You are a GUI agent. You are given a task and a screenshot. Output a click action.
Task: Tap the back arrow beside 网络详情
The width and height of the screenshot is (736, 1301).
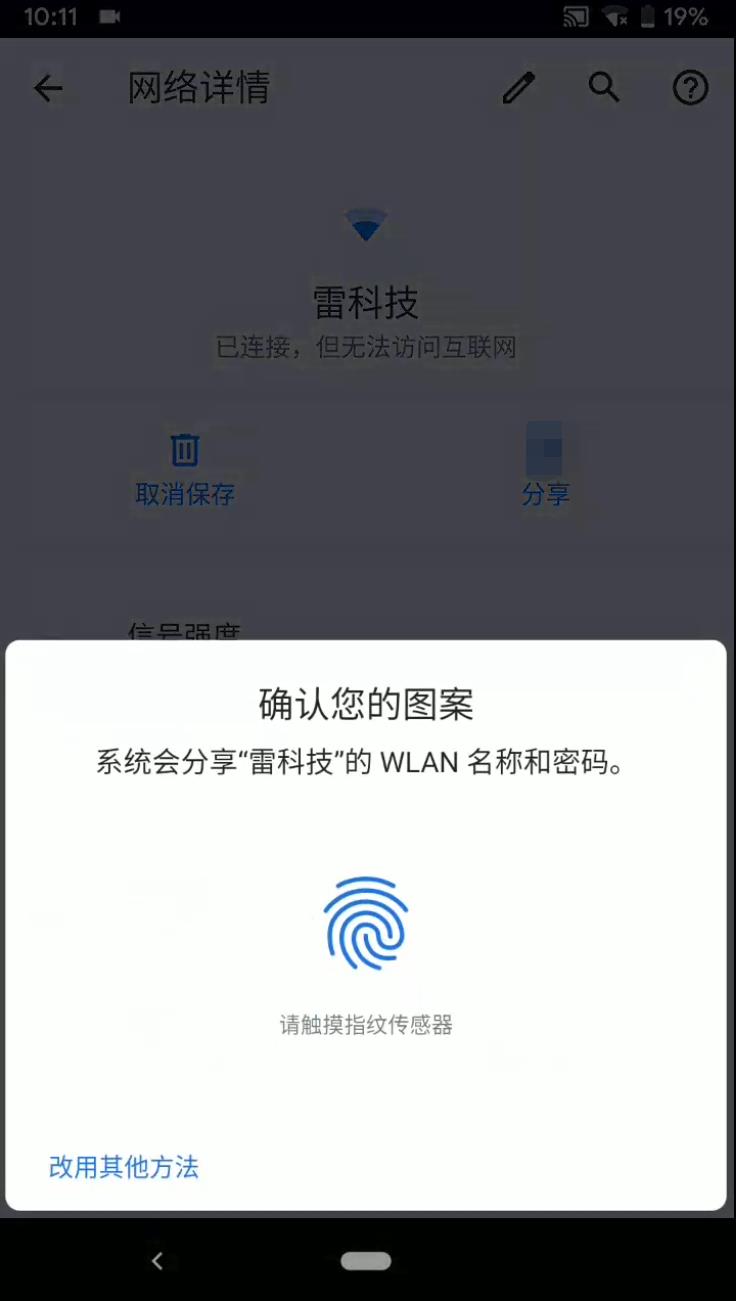tap(47, 89)
